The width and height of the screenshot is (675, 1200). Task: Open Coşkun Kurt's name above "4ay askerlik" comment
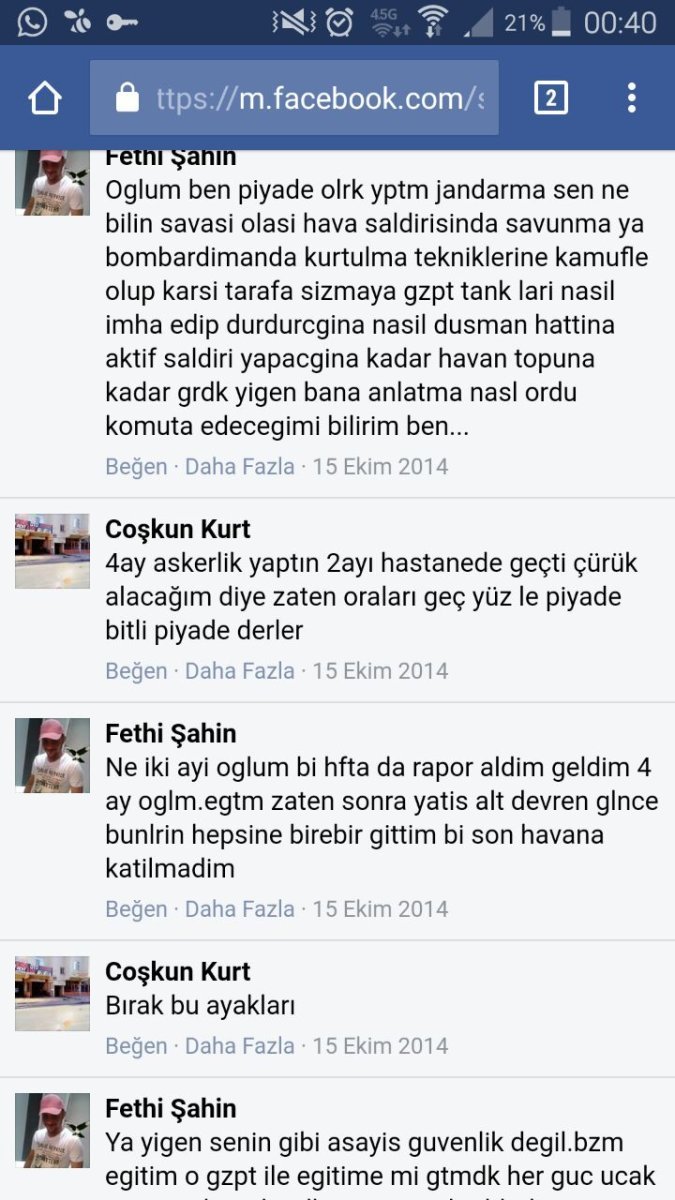tap(178, 529)
